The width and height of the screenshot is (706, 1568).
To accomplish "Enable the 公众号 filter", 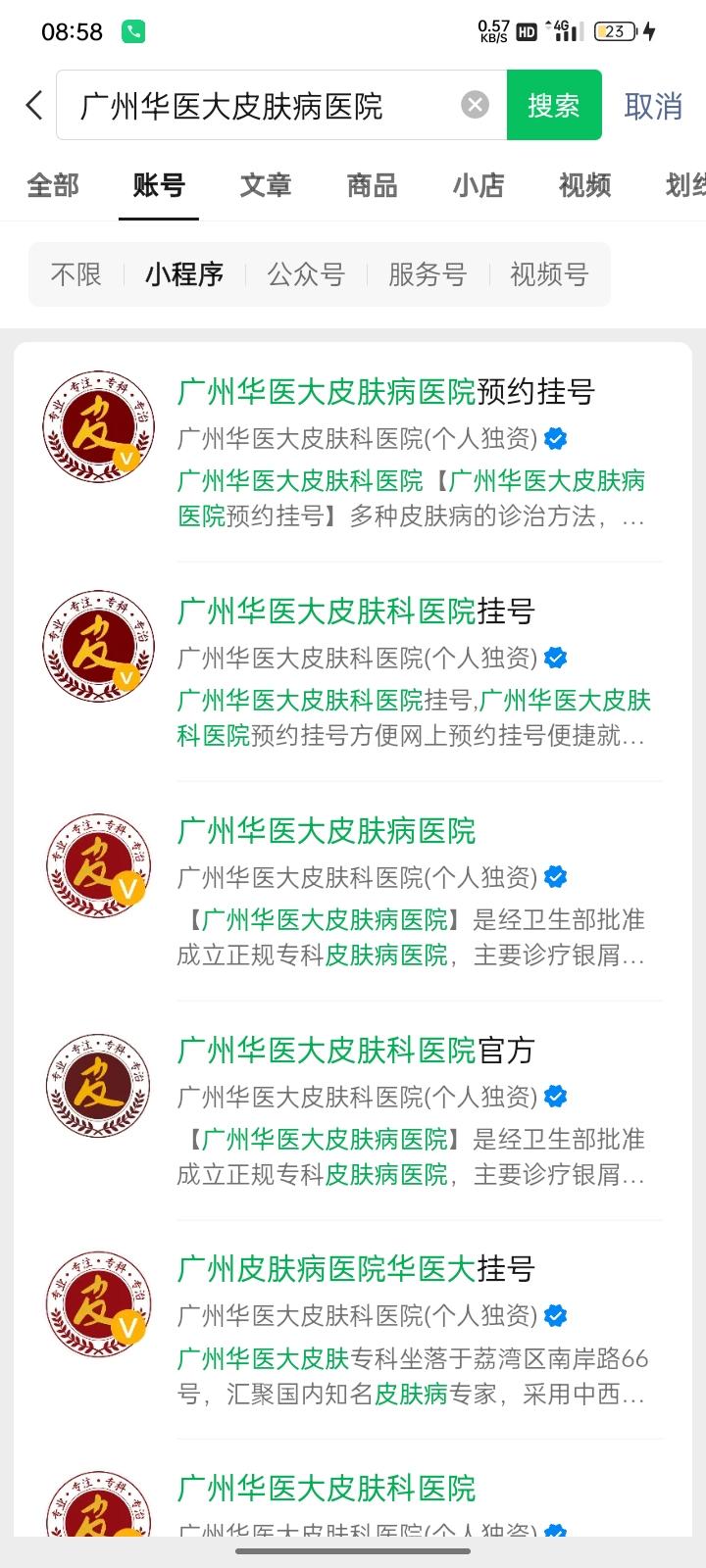I will (x=304, y=274).
